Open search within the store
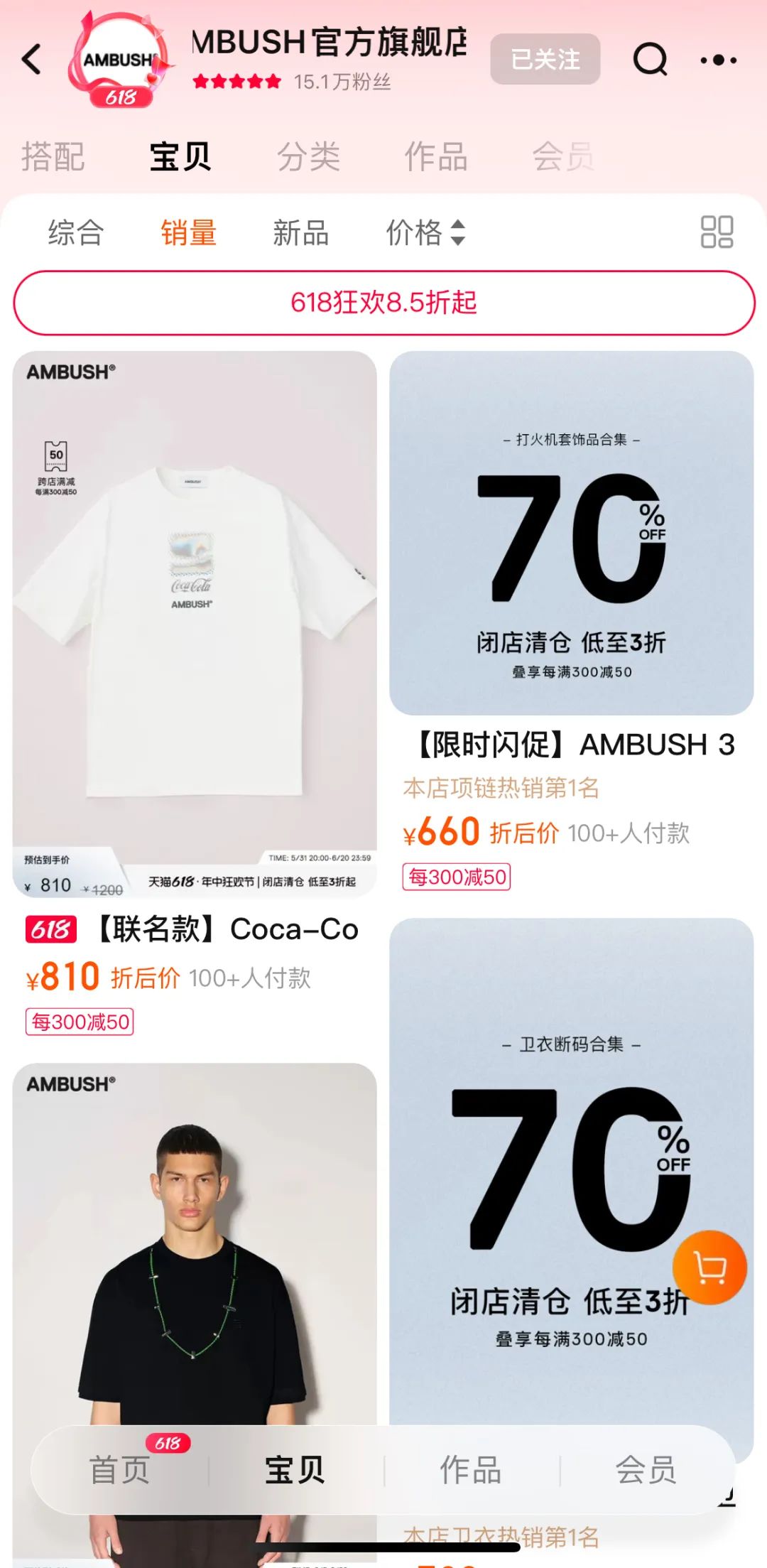Viewport: 767px width, 1568px height. 650,60
